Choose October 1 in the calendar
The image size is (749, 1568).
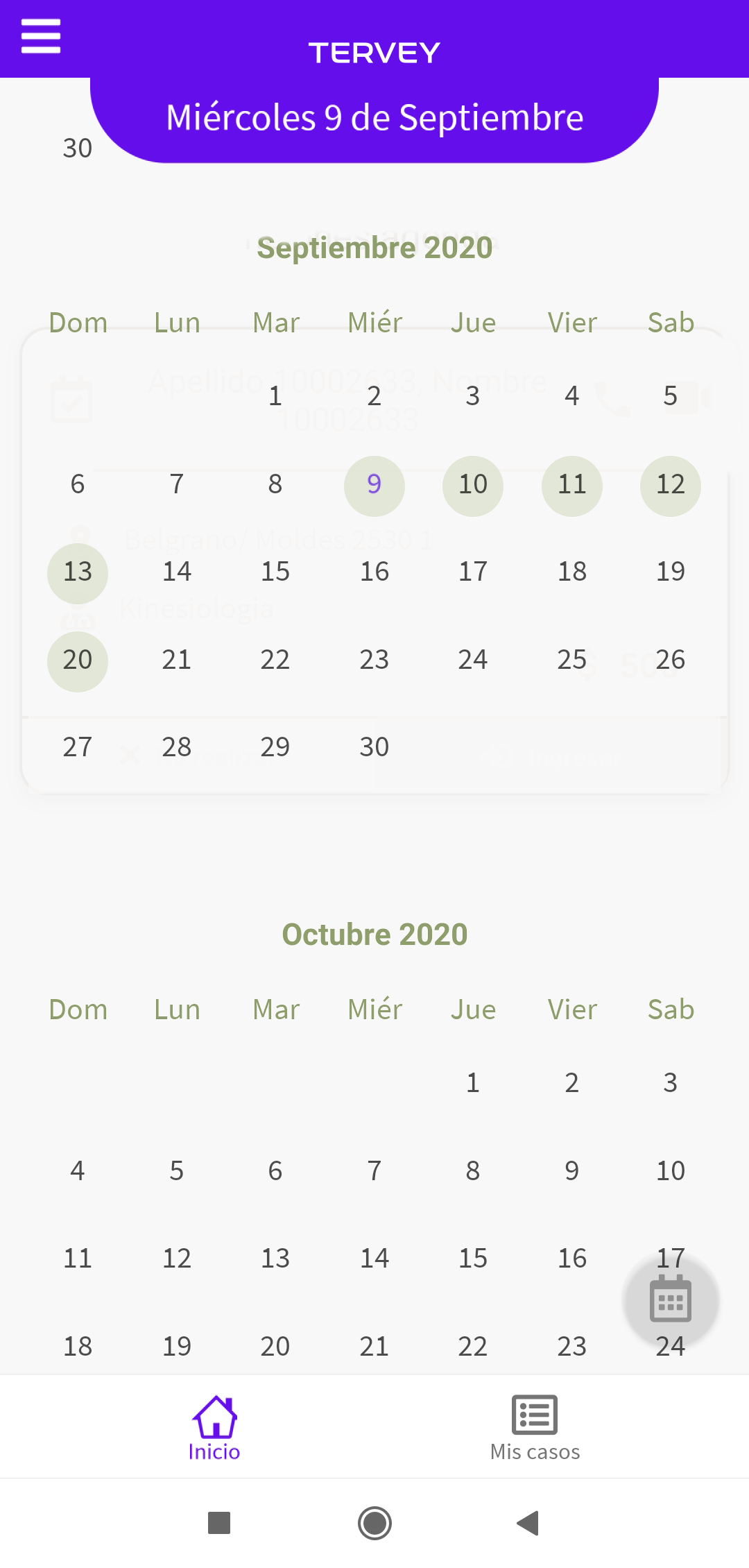click(x=473, y=1083)
